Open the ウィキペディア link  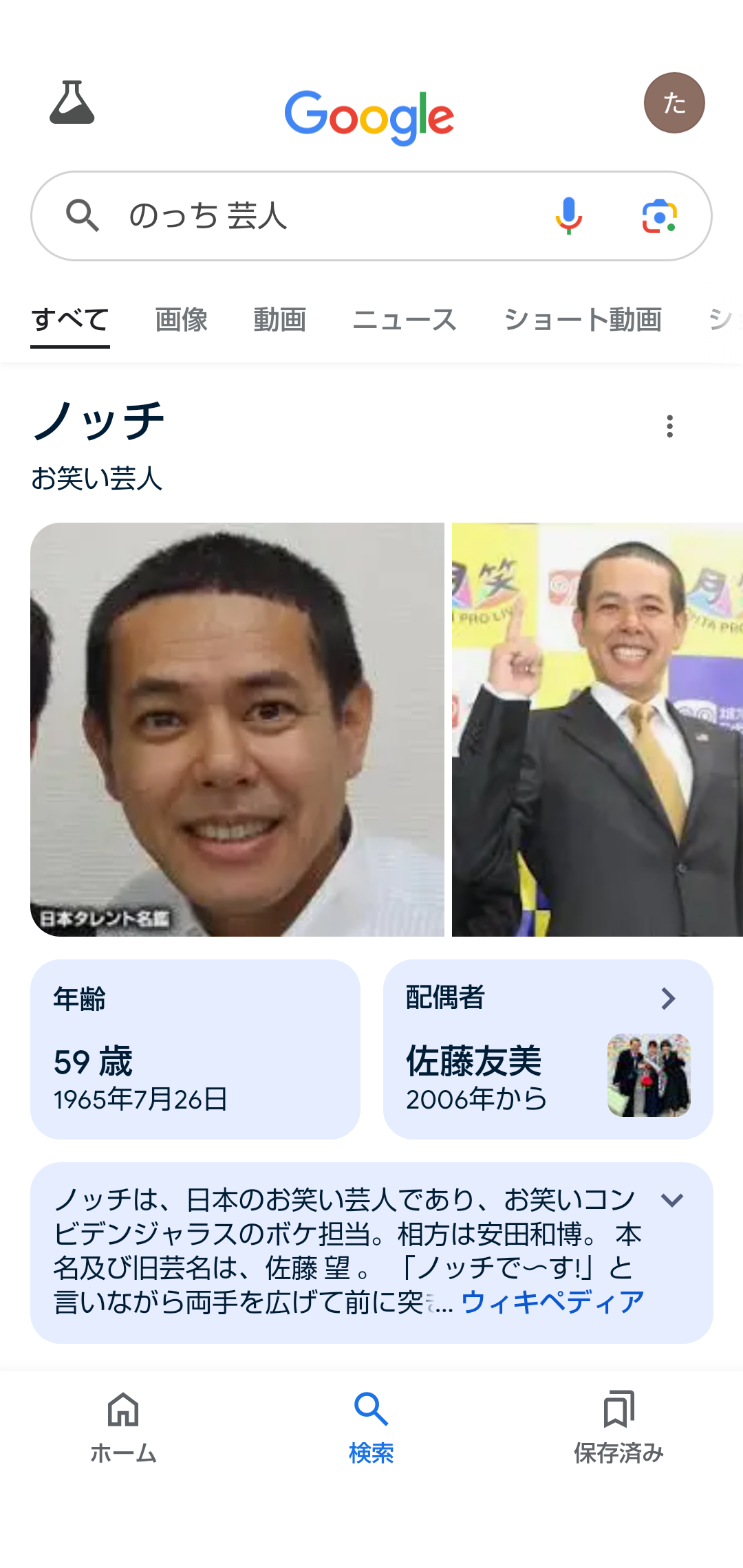click(x=552, y=1302)
